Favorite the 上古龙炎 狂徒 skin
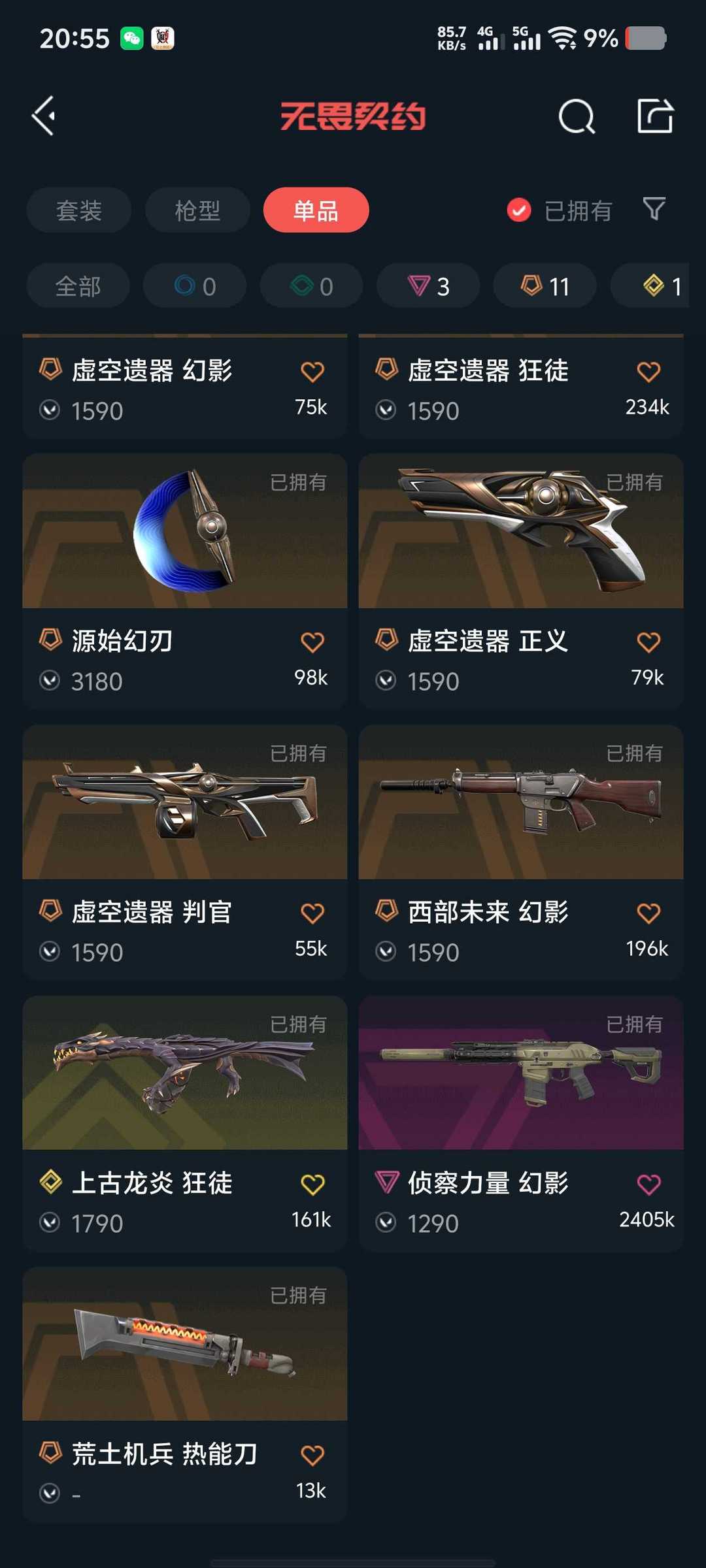This screenshot has height=1568, width=706. tap(312, 1184)
